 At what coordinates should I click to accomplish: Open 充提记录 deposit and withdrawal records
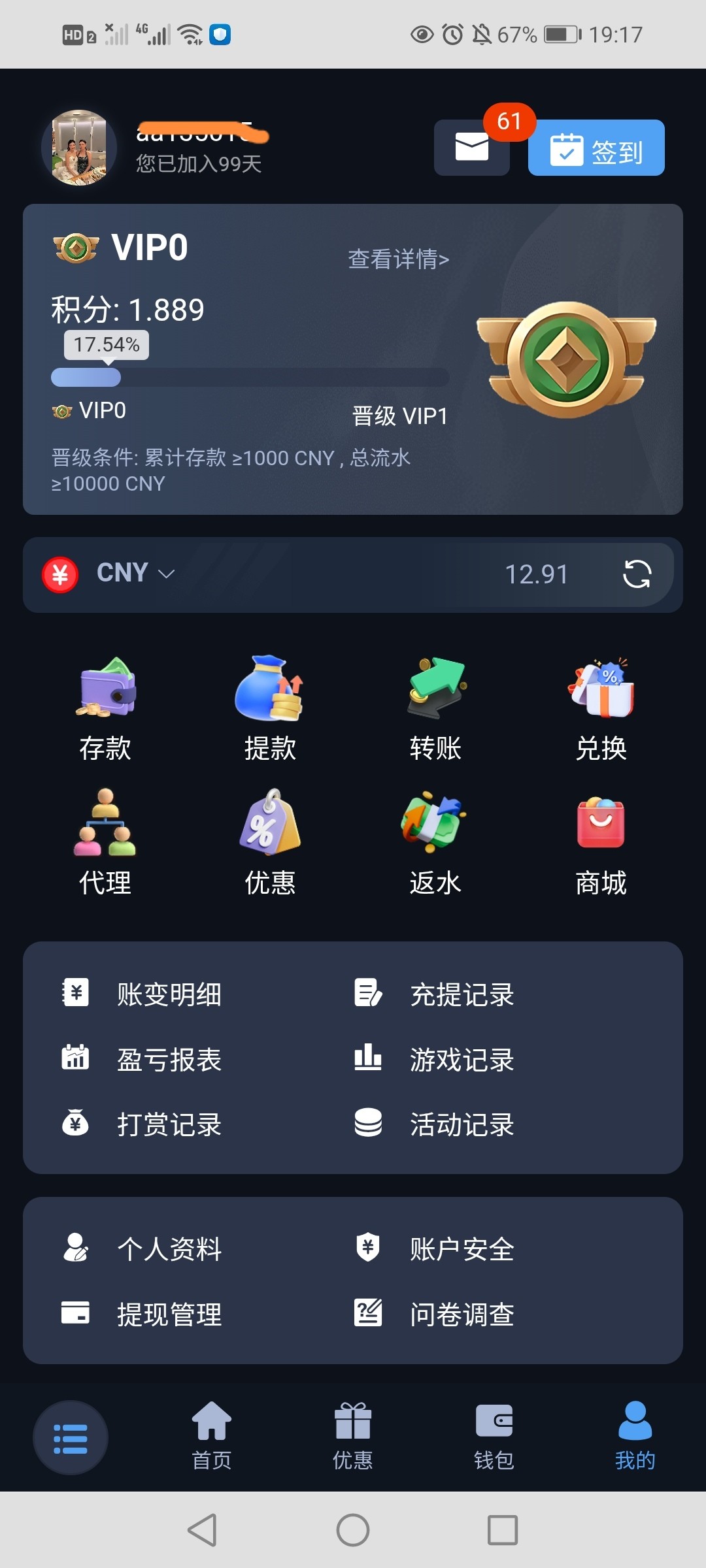coord(462,994)
